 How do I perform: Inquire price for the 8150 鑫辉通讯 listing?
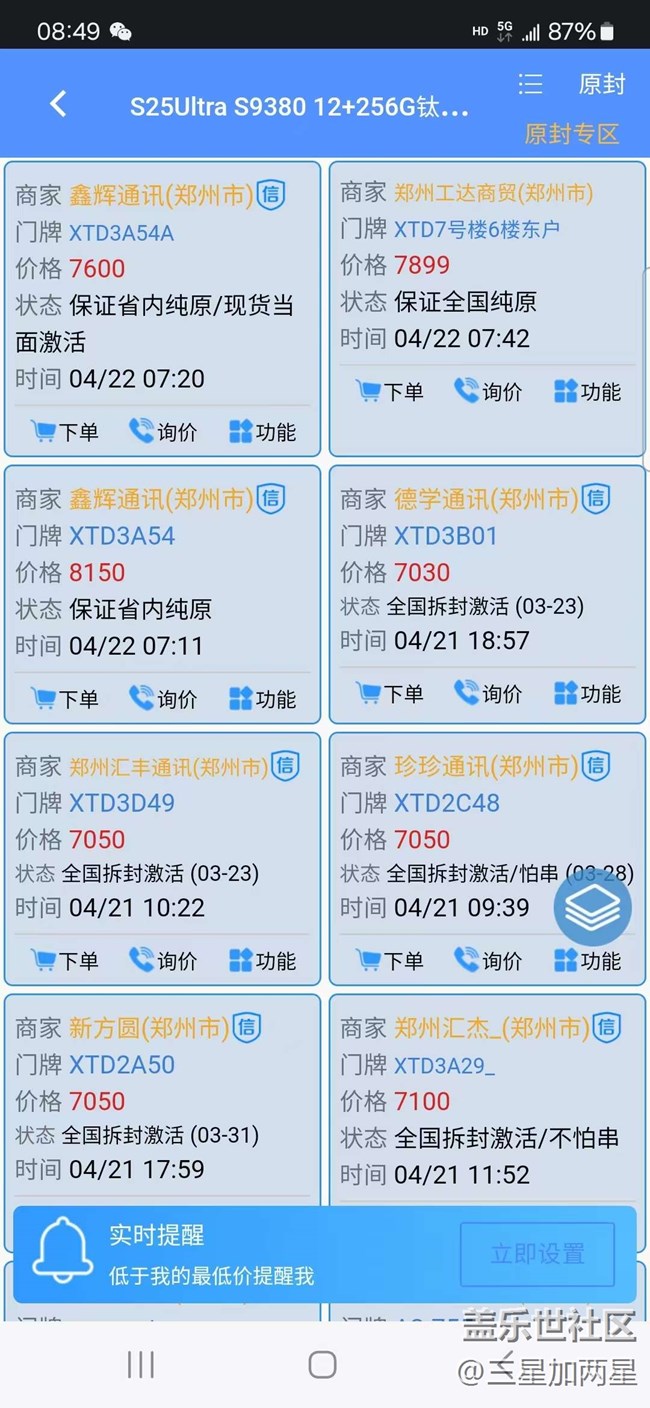tap(163, 698)
